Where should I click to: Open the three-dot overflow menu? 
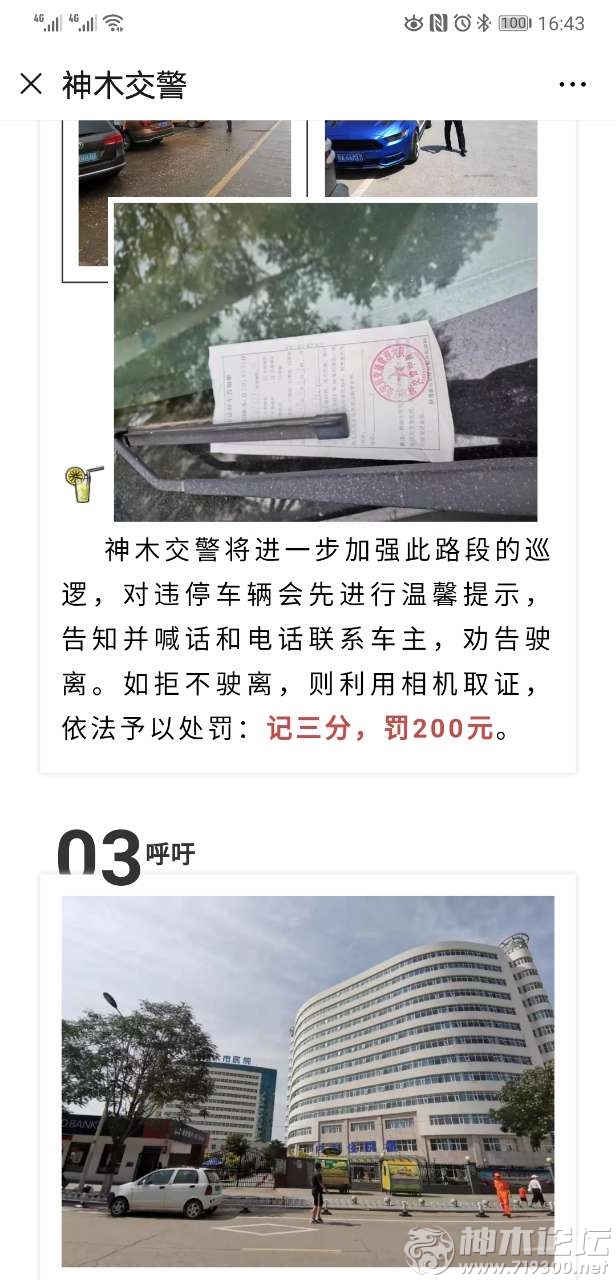[572, 84]
